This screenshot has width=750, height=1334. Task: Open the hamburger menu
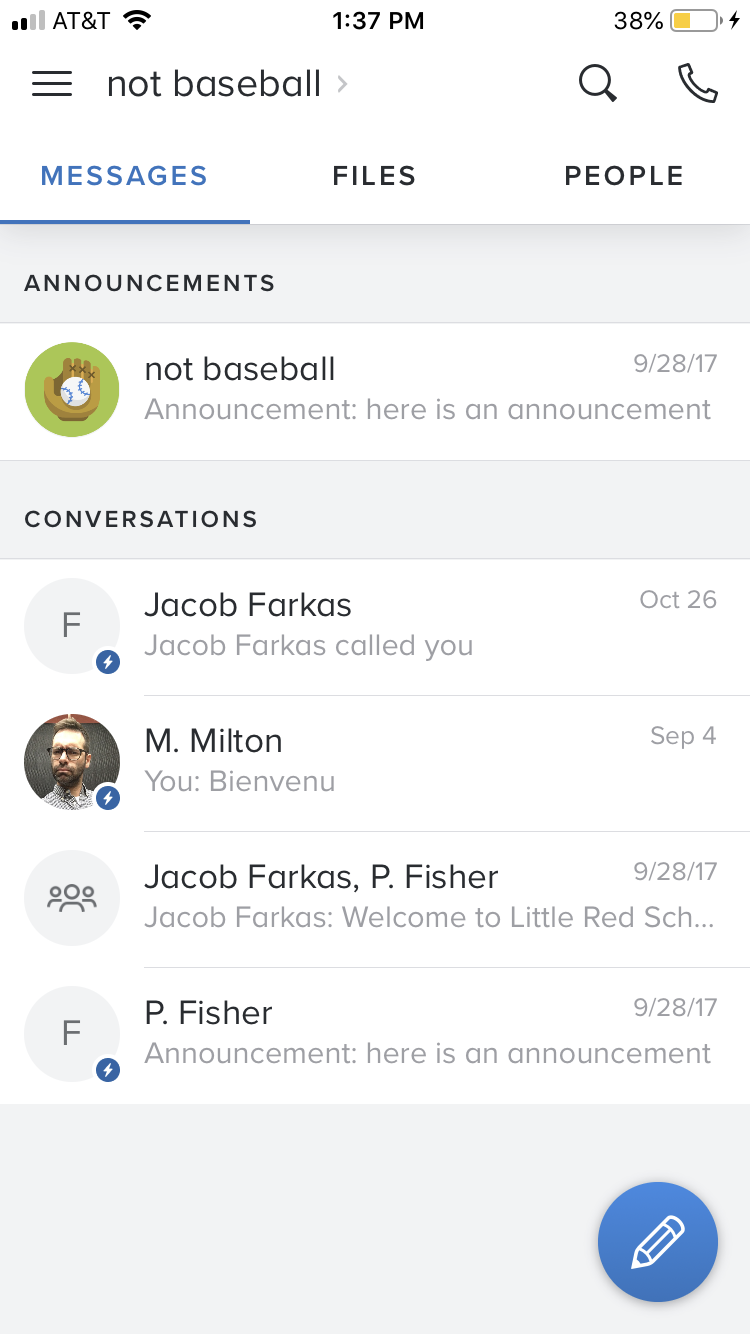[52, 84]
